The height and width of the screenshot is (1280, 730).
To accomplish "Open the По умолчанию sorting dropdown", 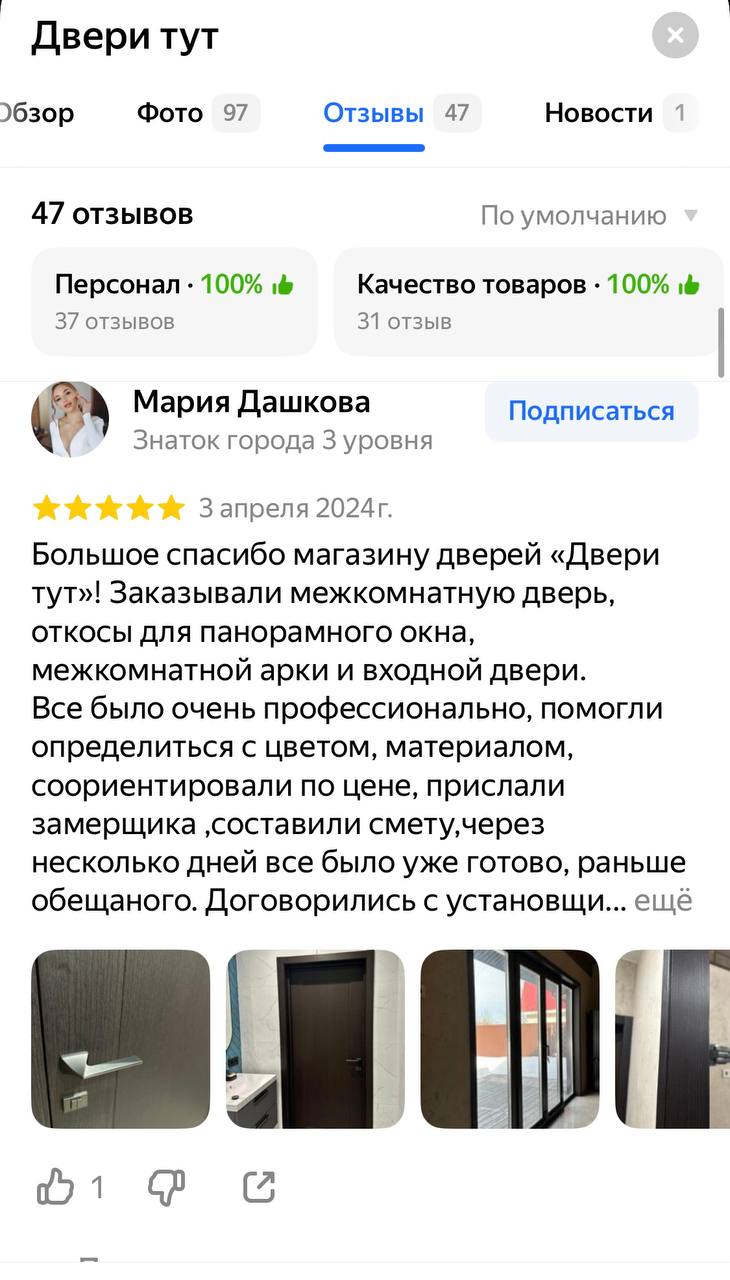I will point(589,215).
